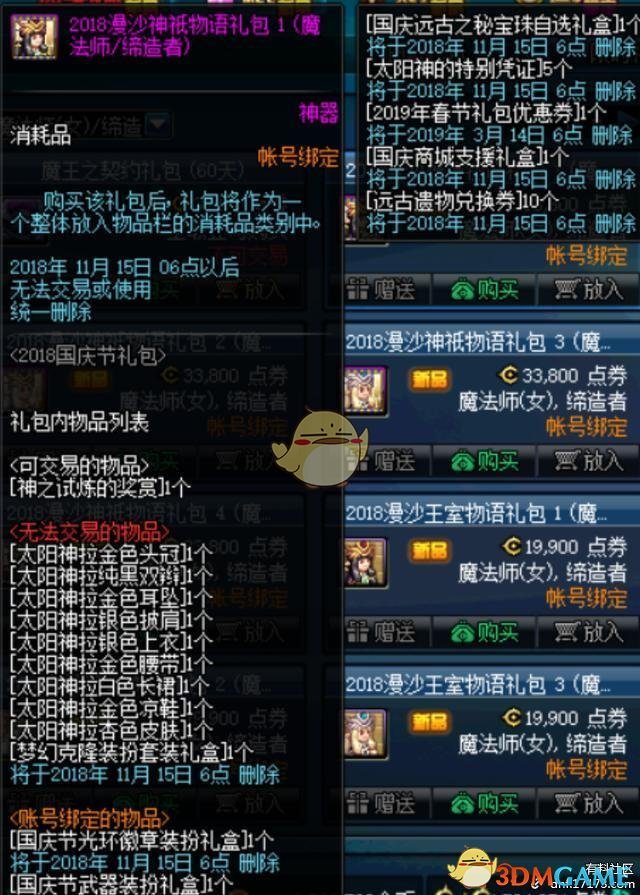The image size is (640, 895).
Task: Tap 放入 under 2018漫沙王室物语礼包 1
Action: (589, 632)
